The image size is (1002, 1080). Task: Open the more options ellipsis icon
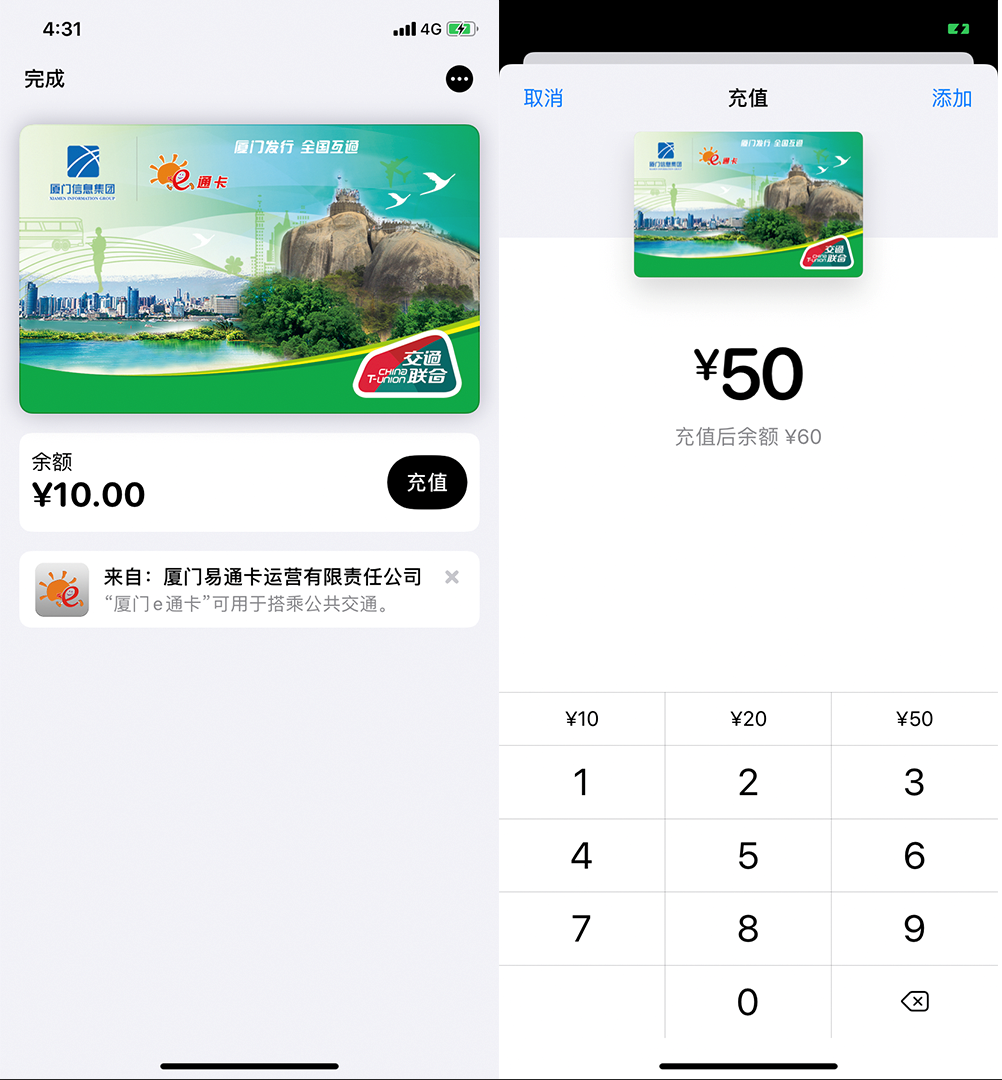[459, 79]
